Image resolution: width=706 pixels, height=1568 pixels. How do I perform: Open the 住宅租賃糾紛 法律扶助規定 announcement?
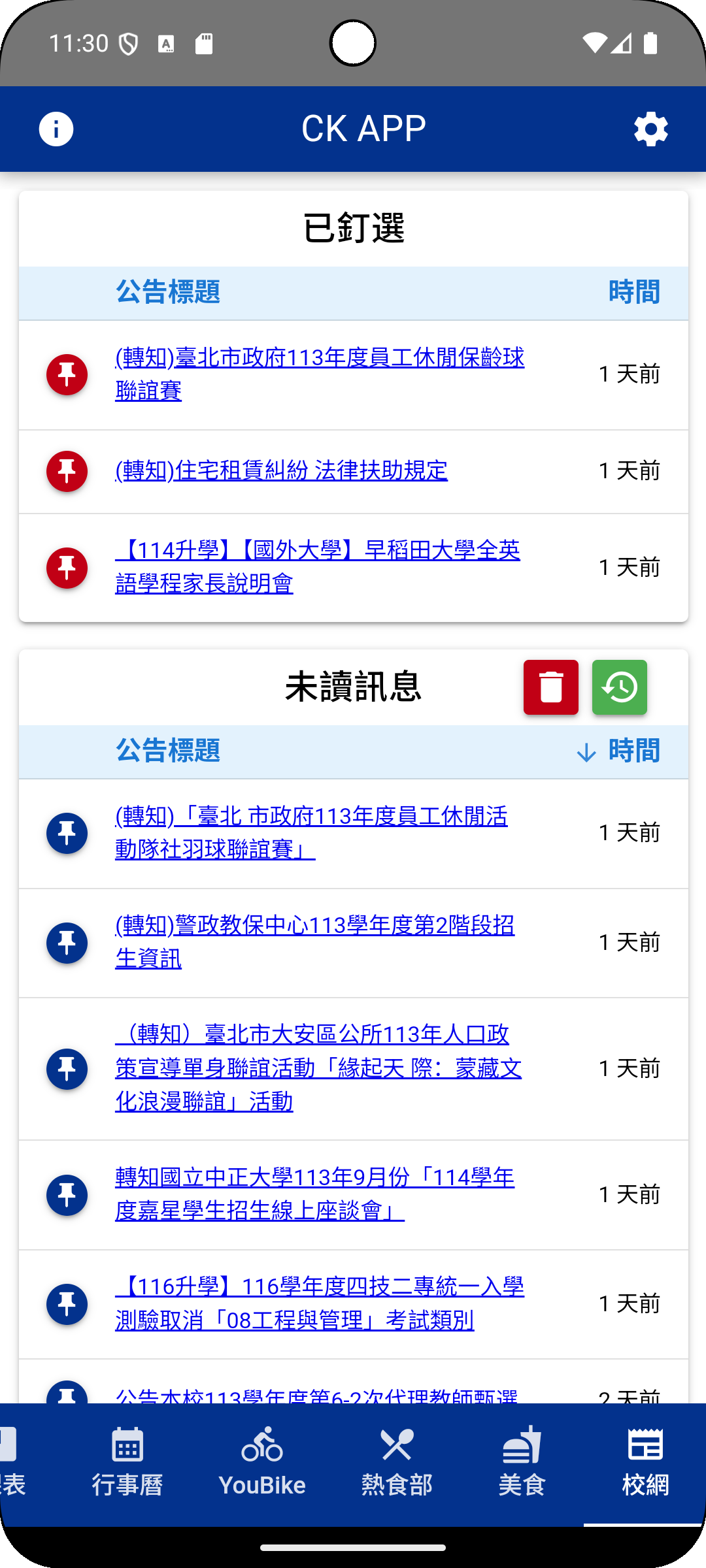tap(281, 470)
